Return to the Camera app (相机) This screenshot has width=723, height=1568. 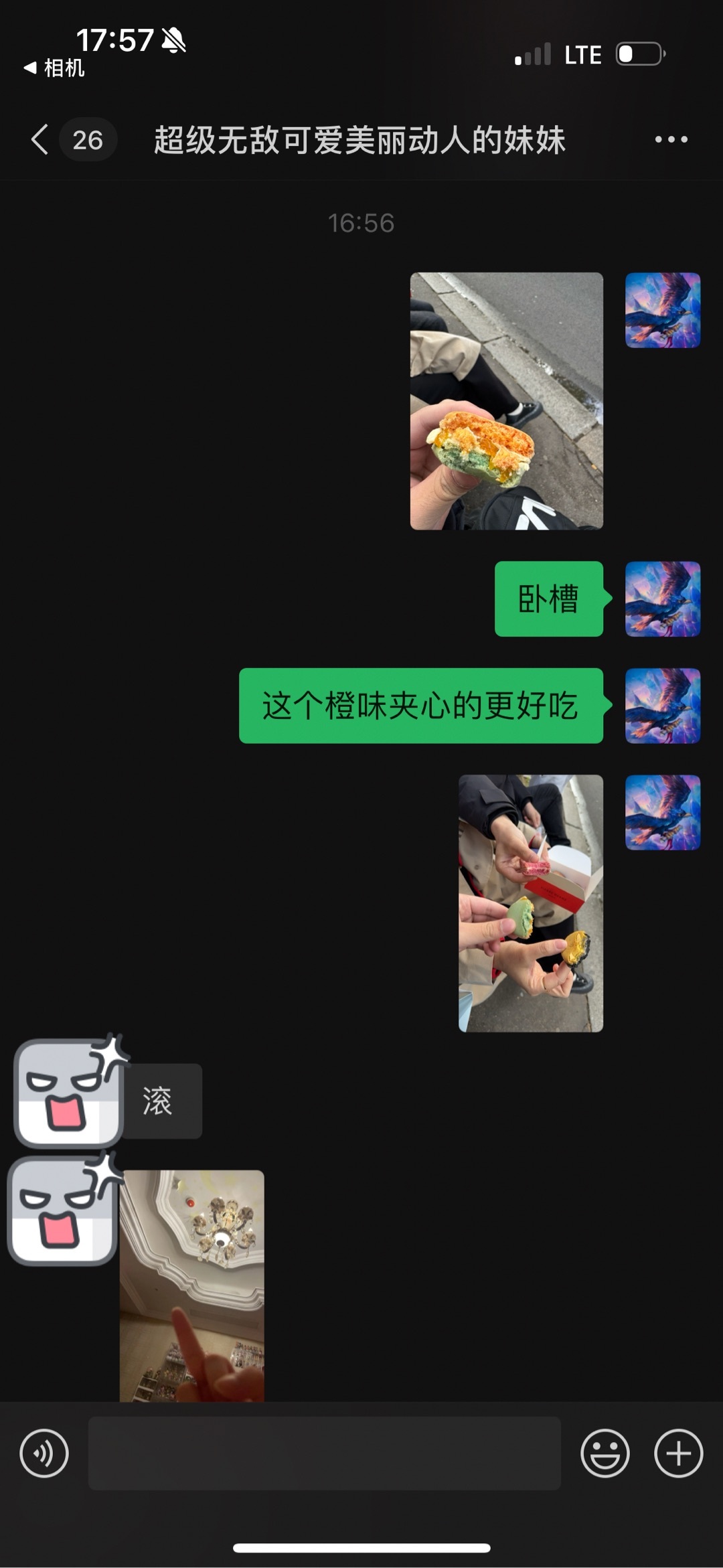[55, 68]
